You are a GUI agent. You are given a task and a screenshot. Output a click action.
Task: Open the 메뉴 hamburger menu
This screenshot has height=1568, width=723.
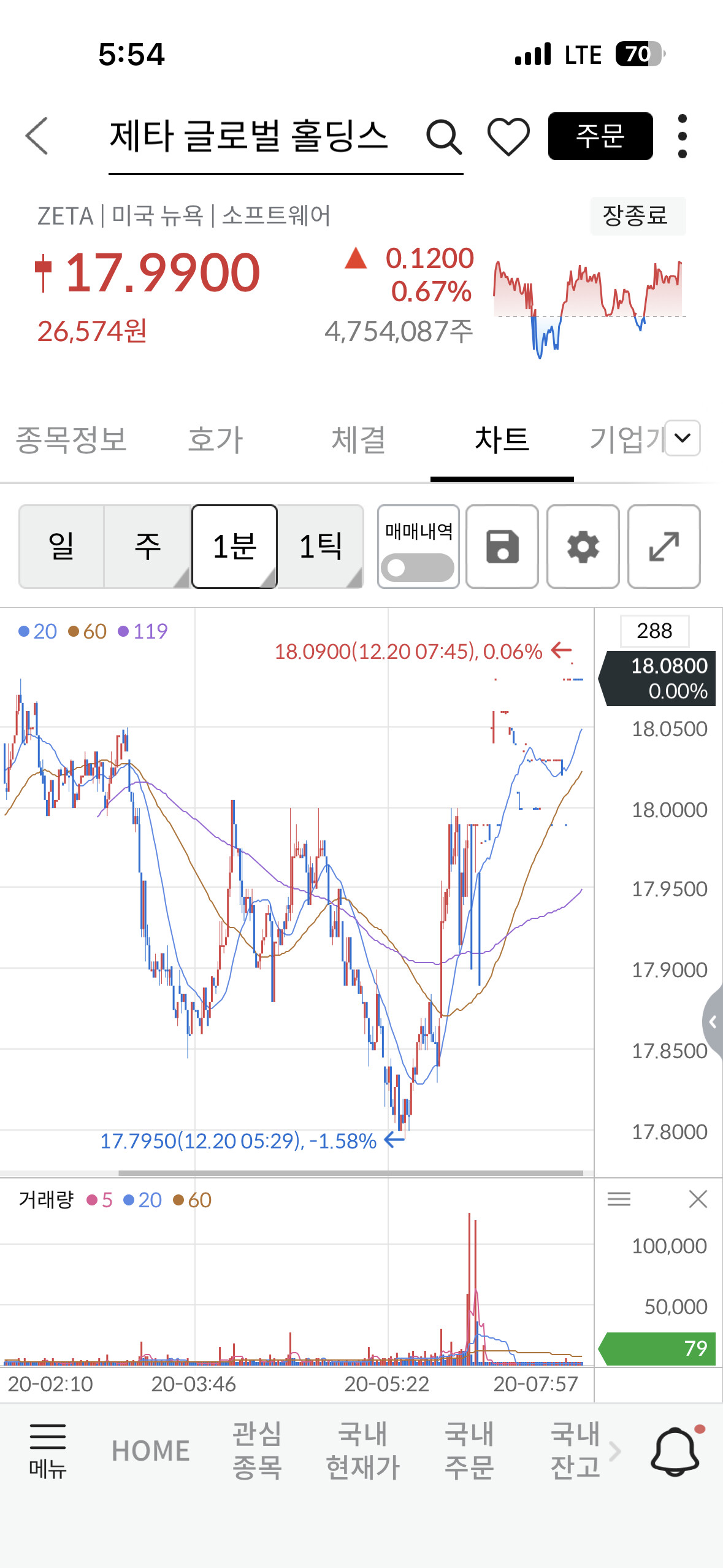pos(48,1451)
